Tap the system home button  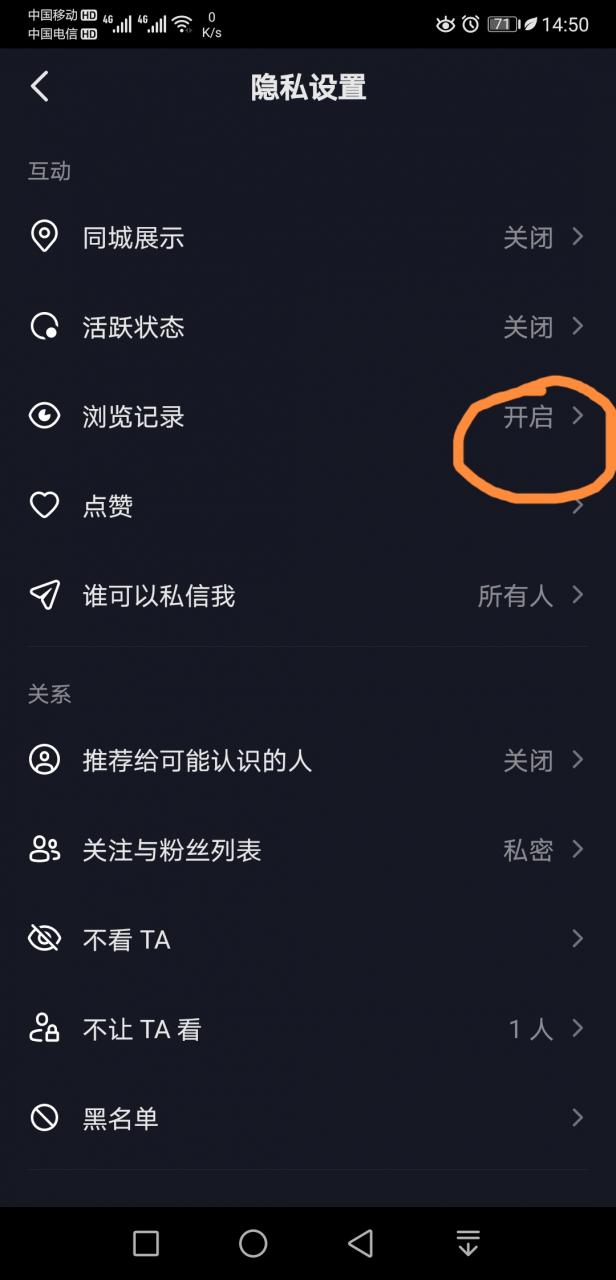pos(253,1243)
